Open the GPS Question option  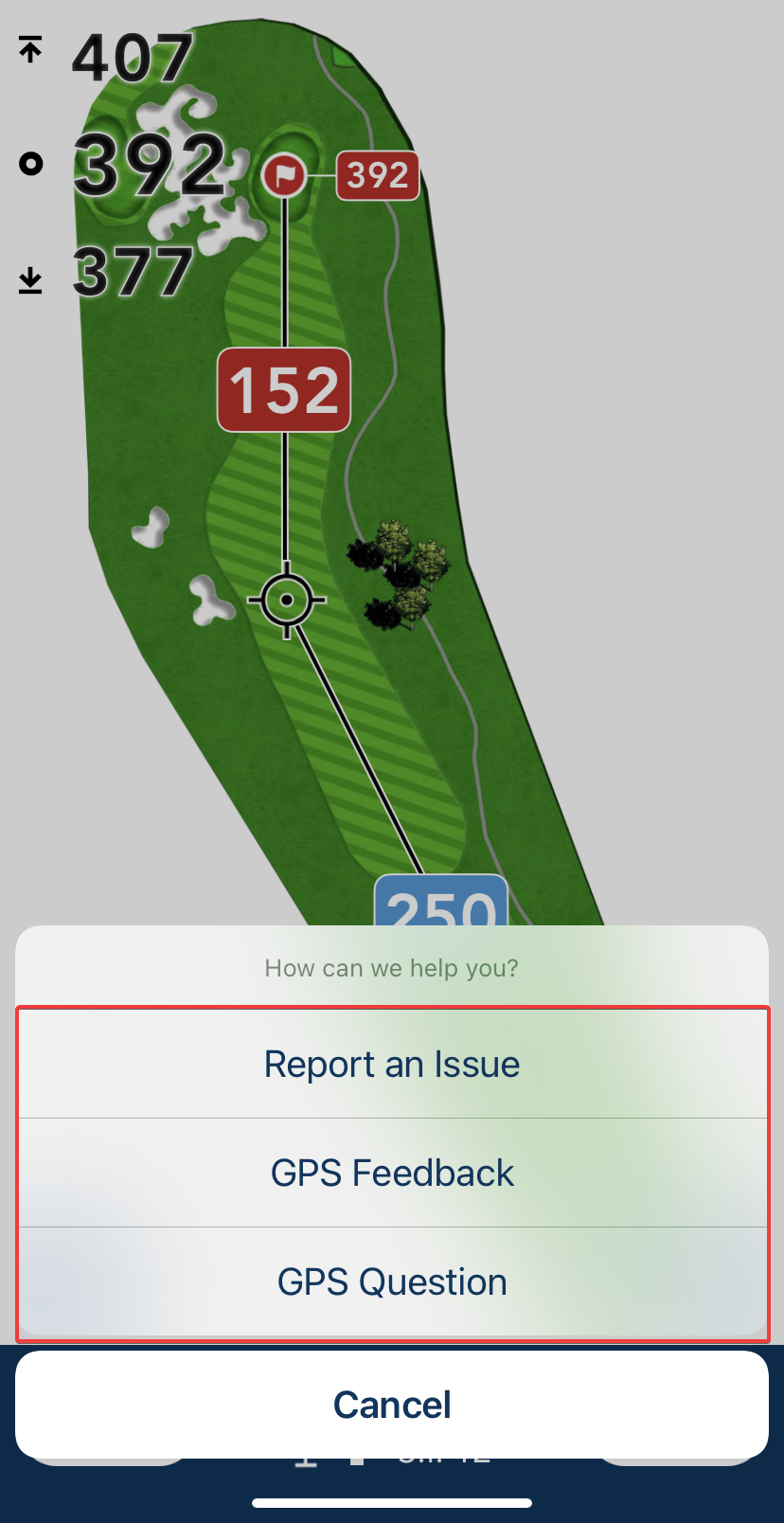point(392,1281)
